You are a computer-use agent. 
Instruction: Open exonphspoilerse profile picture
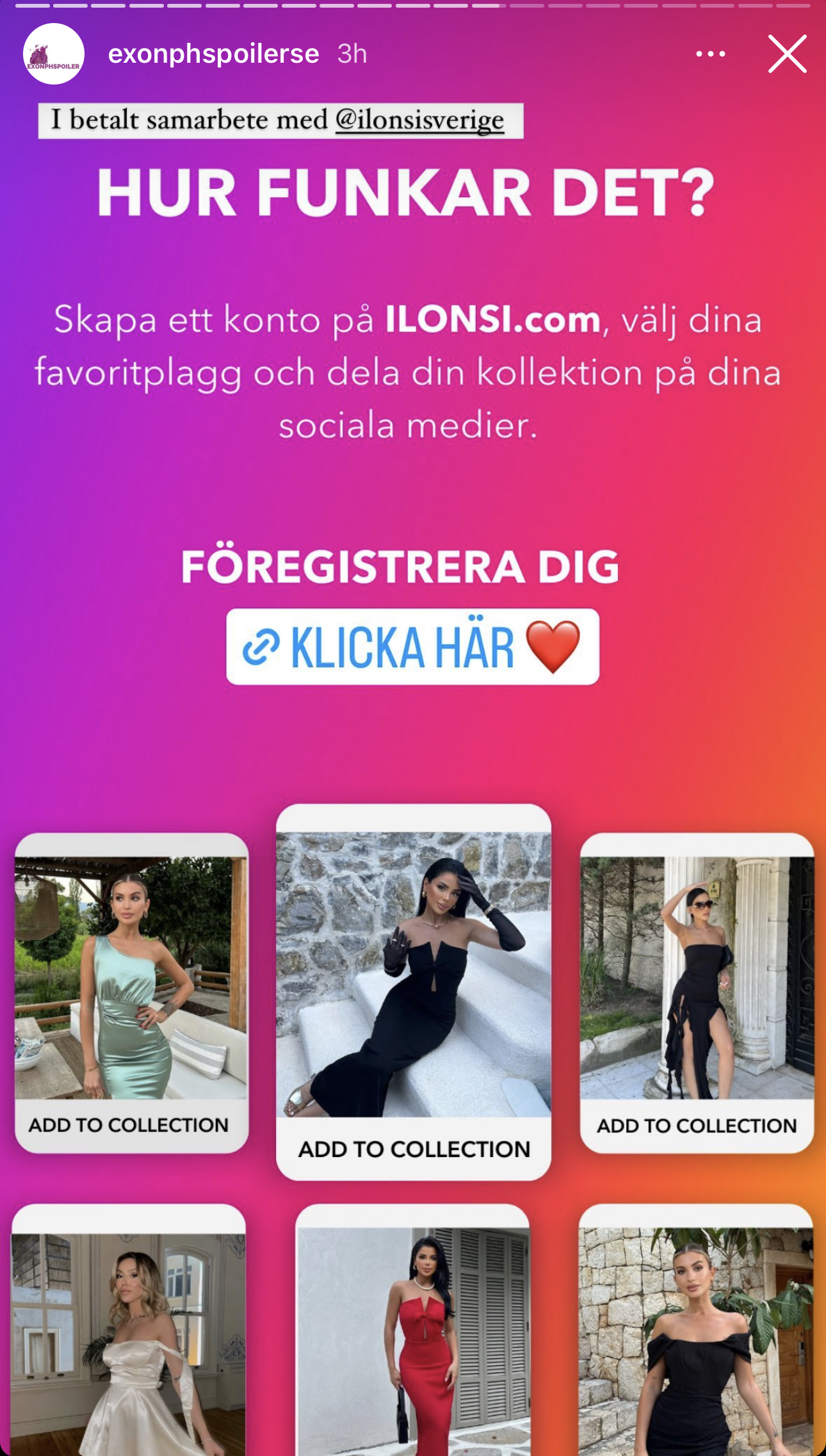tap(54, 54)
